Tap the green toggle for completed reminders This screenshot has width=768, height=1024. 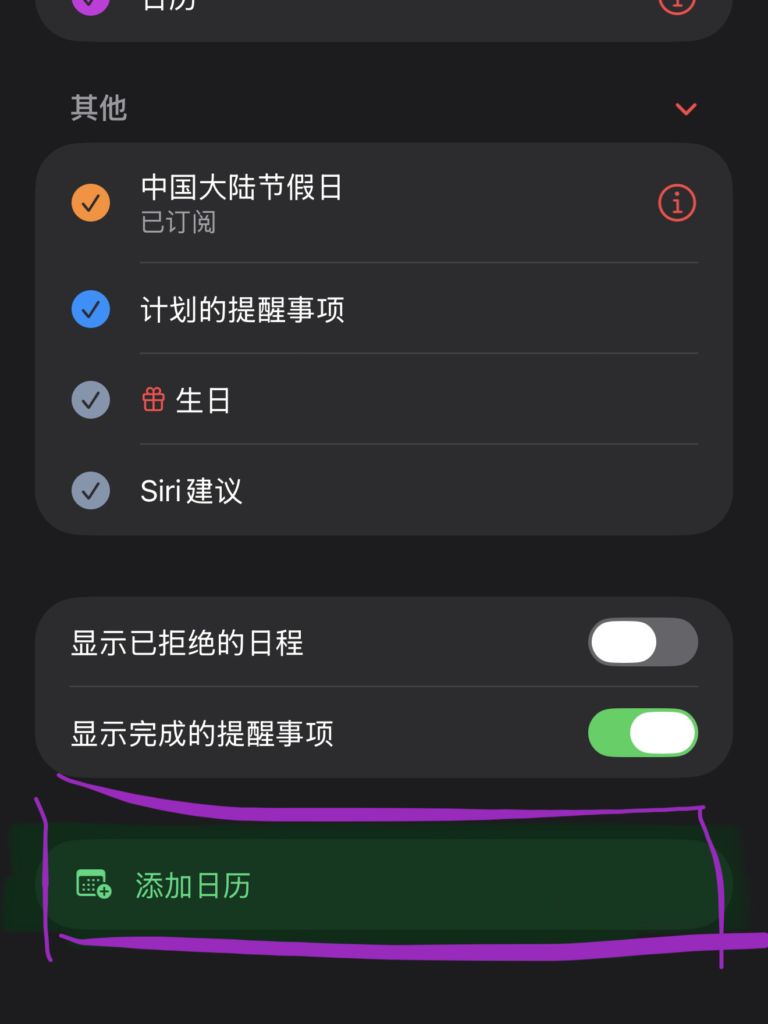pyautogui.click(x=643, y=733)
